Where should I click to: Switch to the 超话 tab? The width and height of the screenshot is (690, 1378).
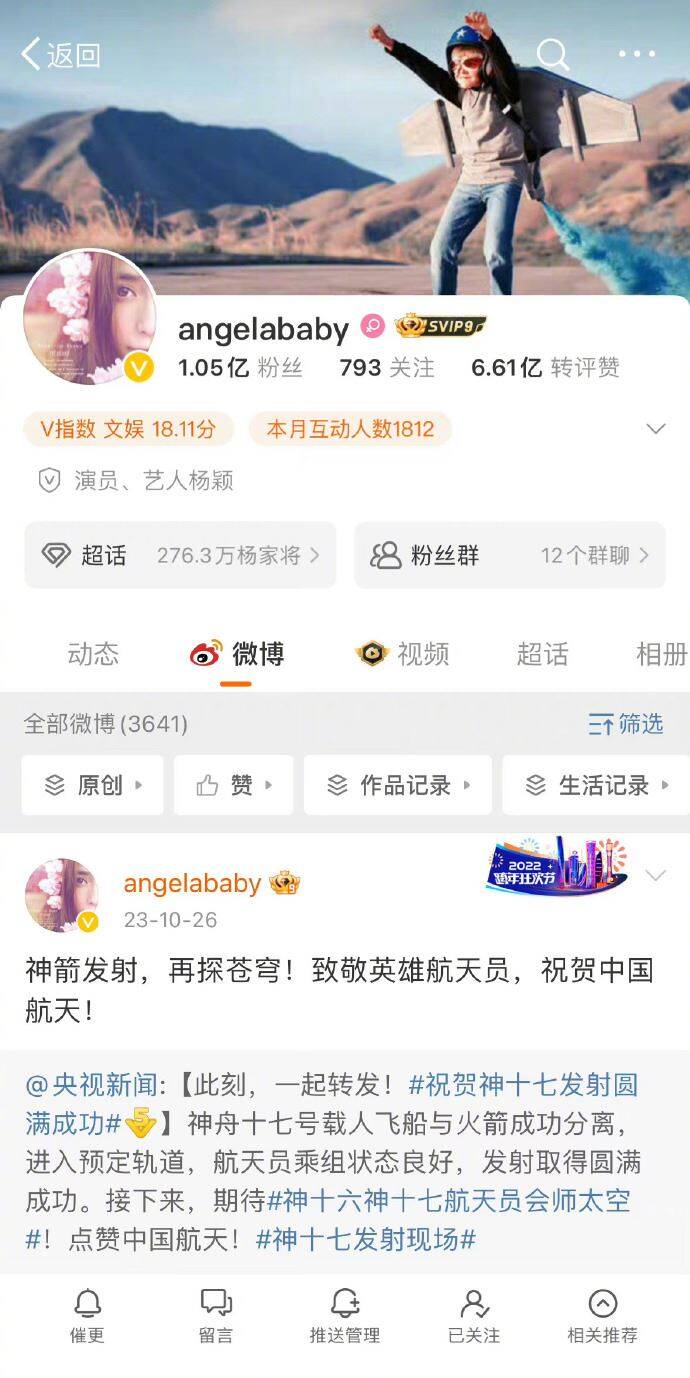coord(542,654)
